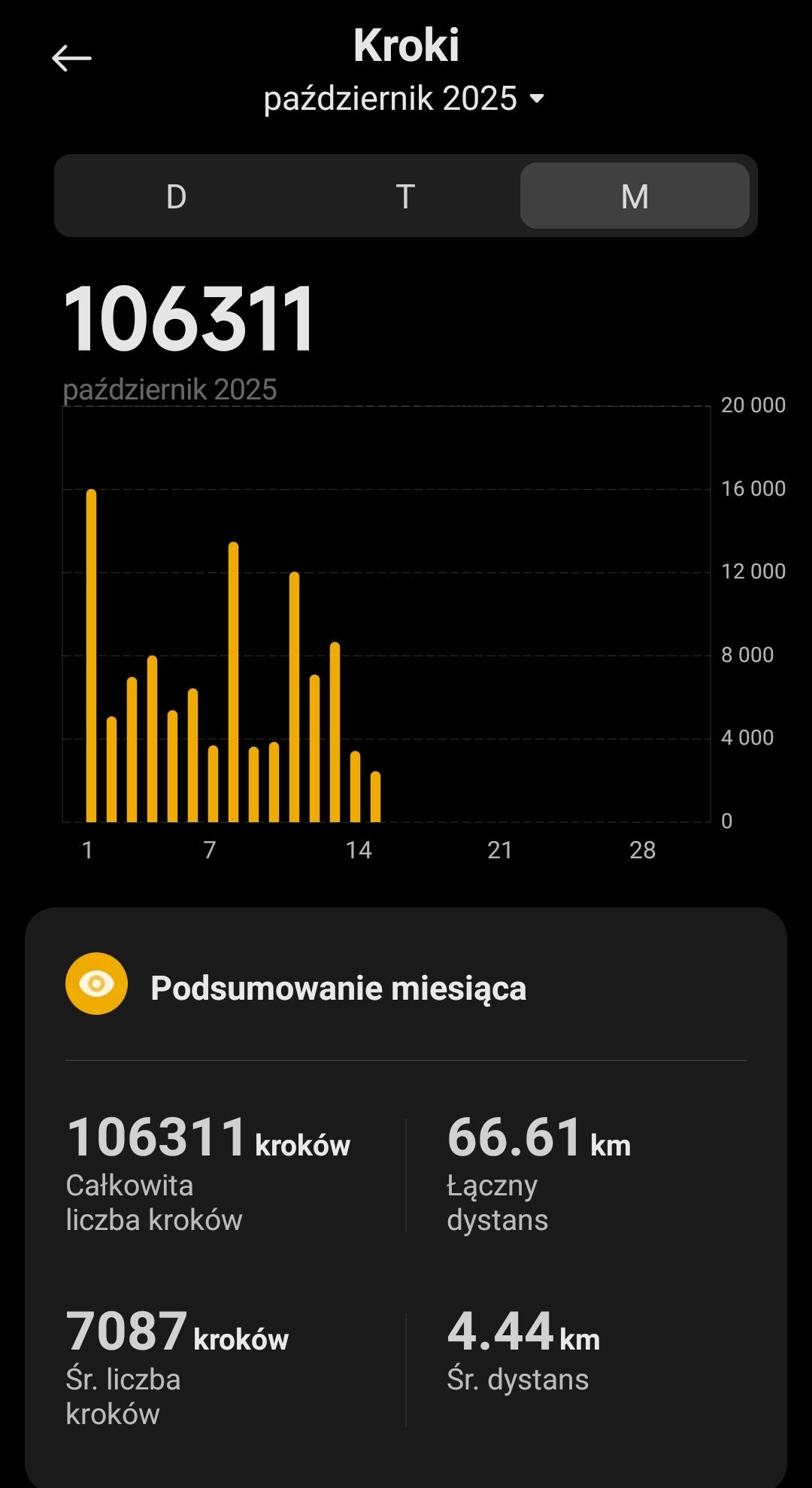Switch to the D (daily) view
The image size is (812, 1488).
coord(176,196)
